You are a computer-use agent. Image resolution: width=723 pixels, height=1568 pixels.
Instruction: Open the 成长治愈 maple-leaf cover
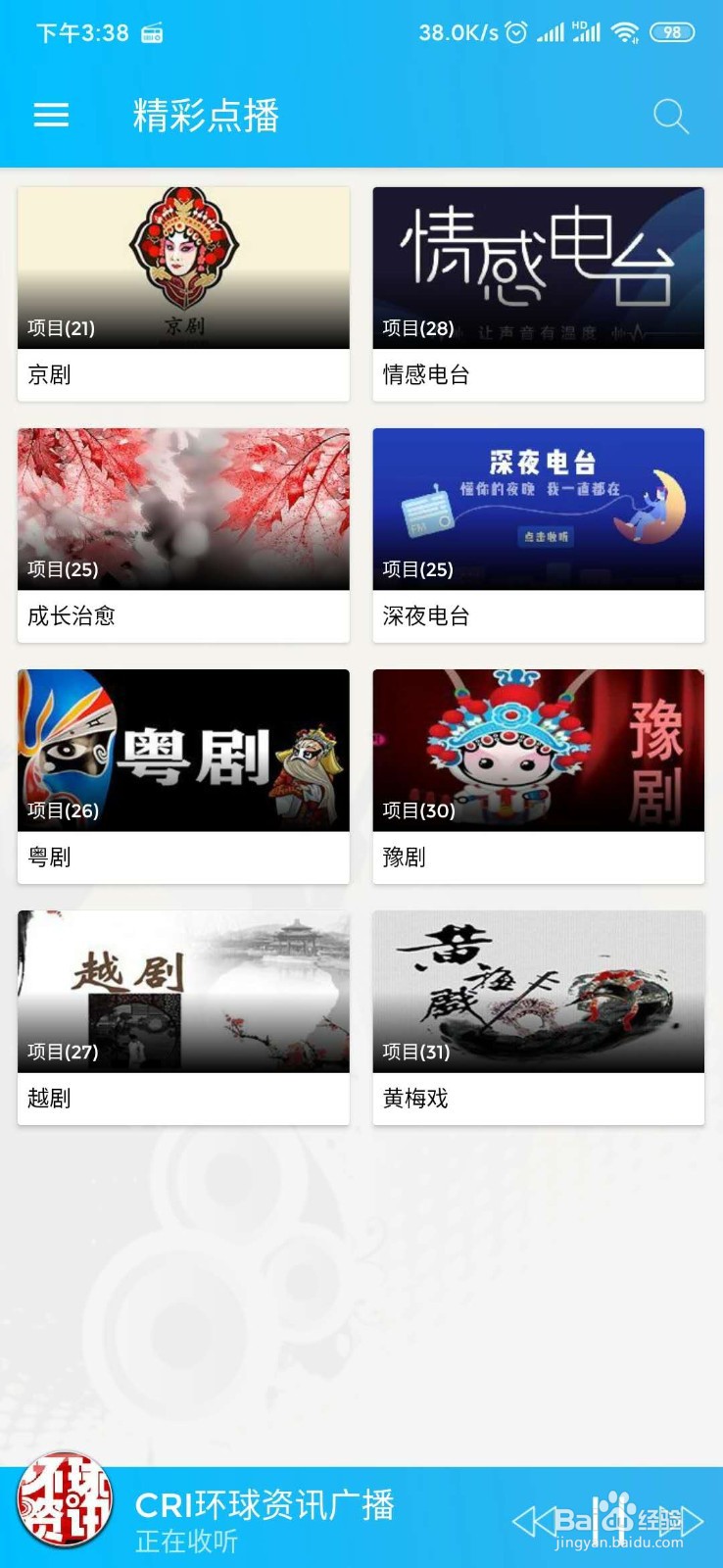[x=182, y=508]
